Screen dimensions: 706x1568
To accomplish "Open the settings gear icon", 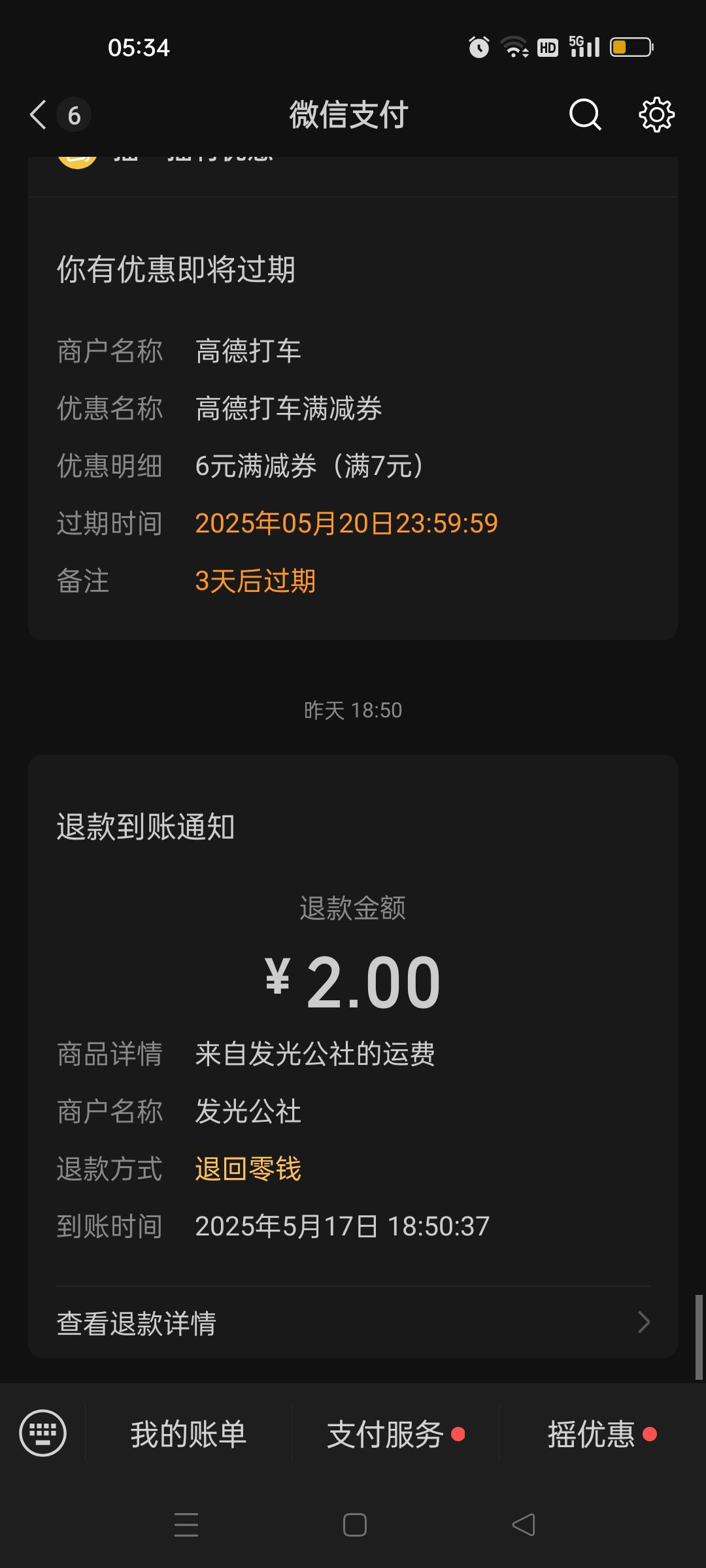I will click(656, 115).
